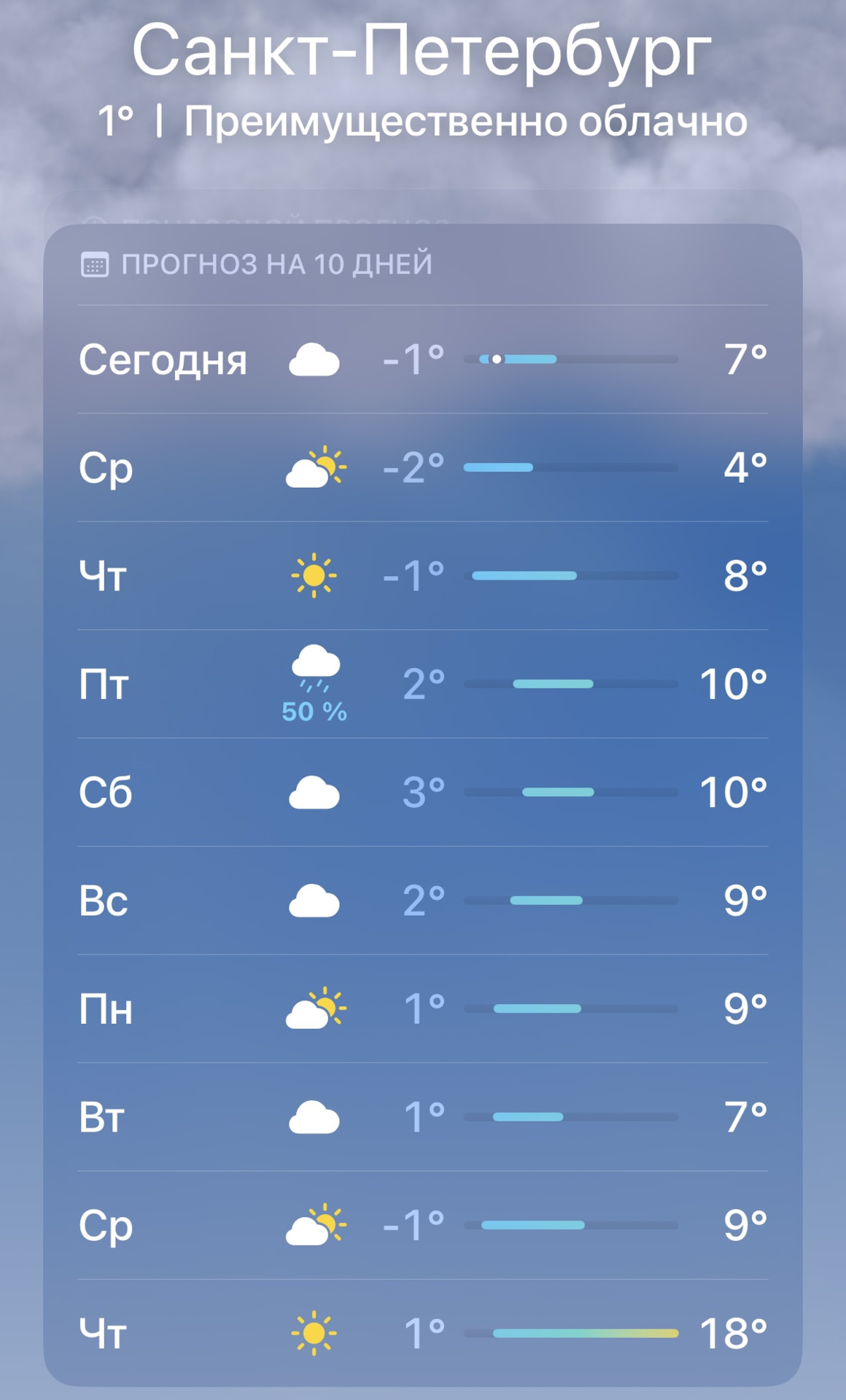846x1400 pixels.
Task: Open the Вс forecast row
Action: coord(423,901)
